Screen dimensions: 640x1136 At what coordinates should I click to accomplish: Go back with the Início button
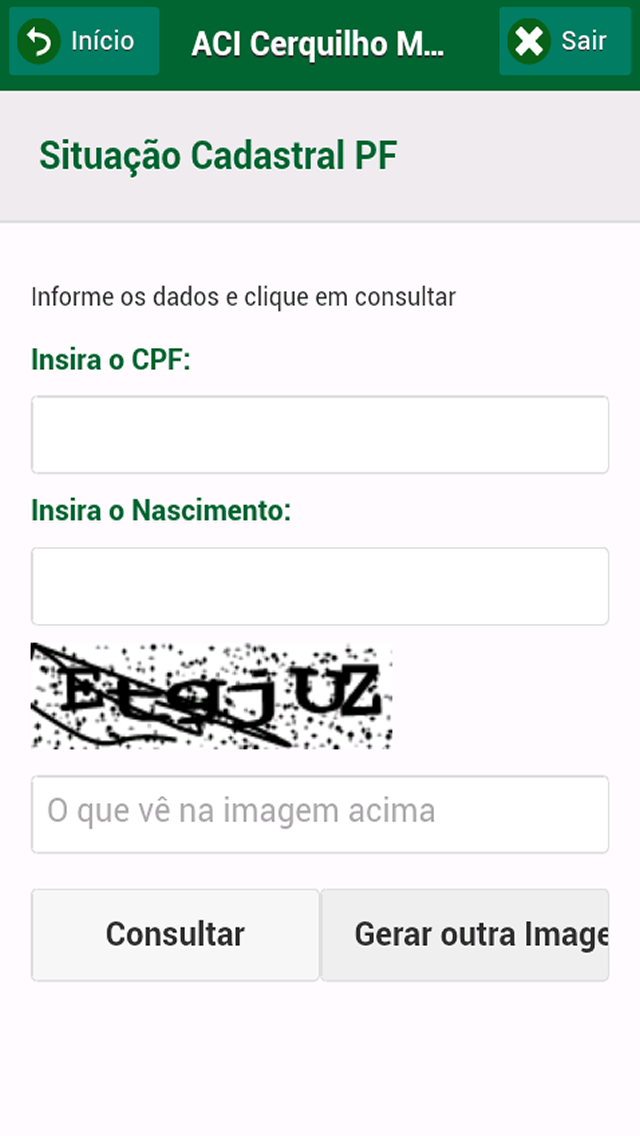coord(84,41)
